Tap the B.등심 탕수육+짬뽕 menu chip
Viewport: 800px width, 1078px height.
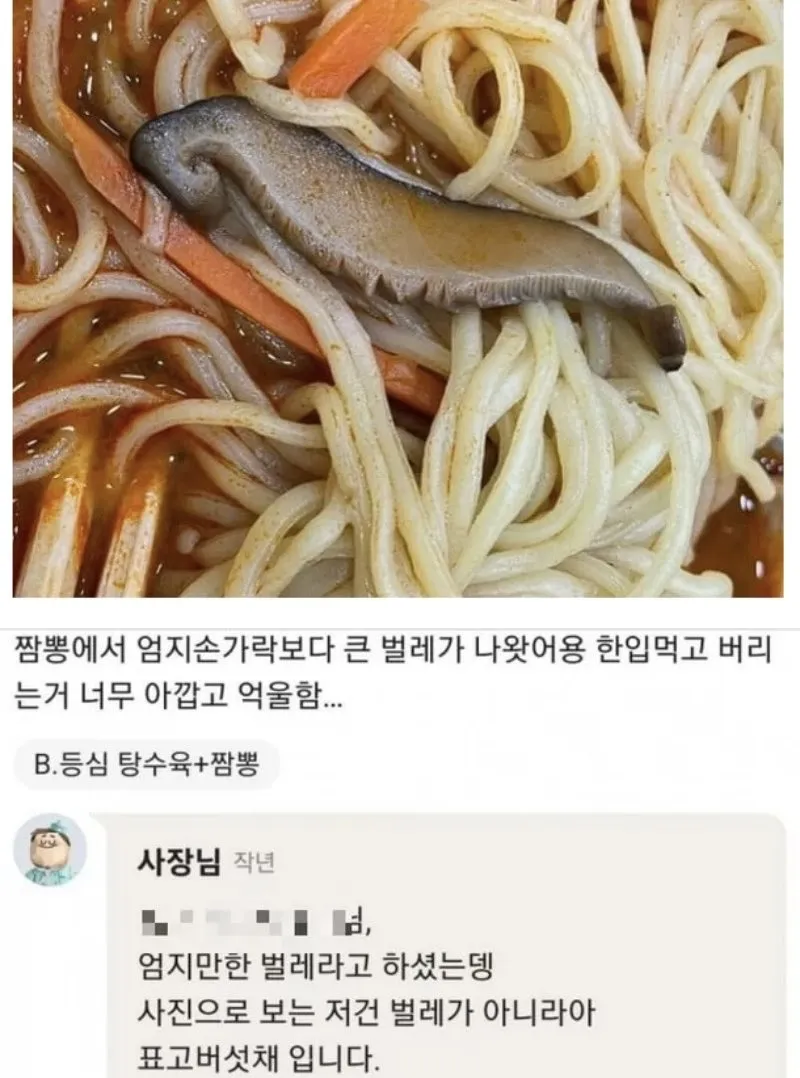pos(148,768)
